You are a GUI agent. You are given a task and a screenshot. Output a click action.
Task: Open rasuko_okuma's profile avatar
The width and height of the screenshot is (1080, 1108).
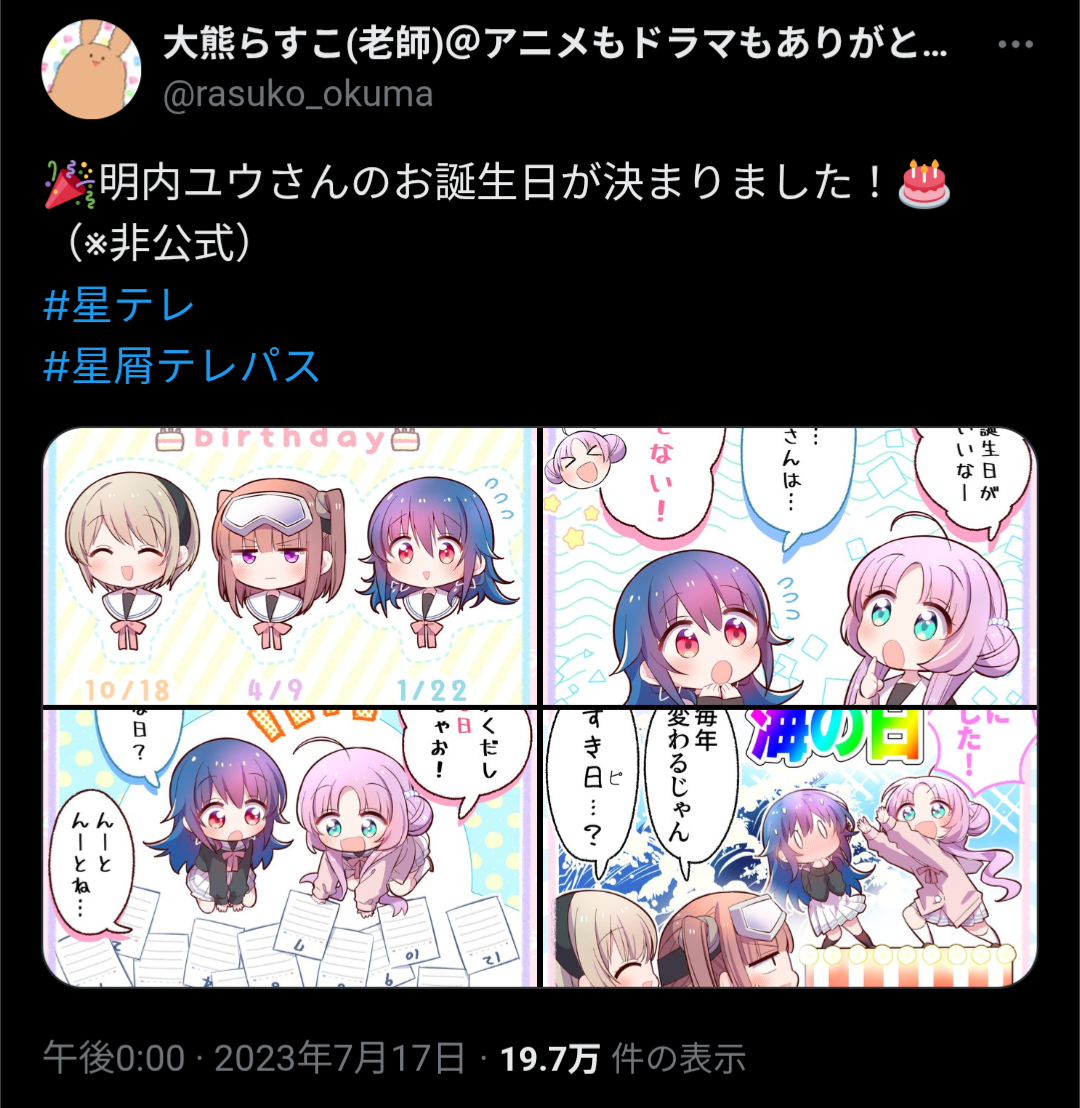91,69
